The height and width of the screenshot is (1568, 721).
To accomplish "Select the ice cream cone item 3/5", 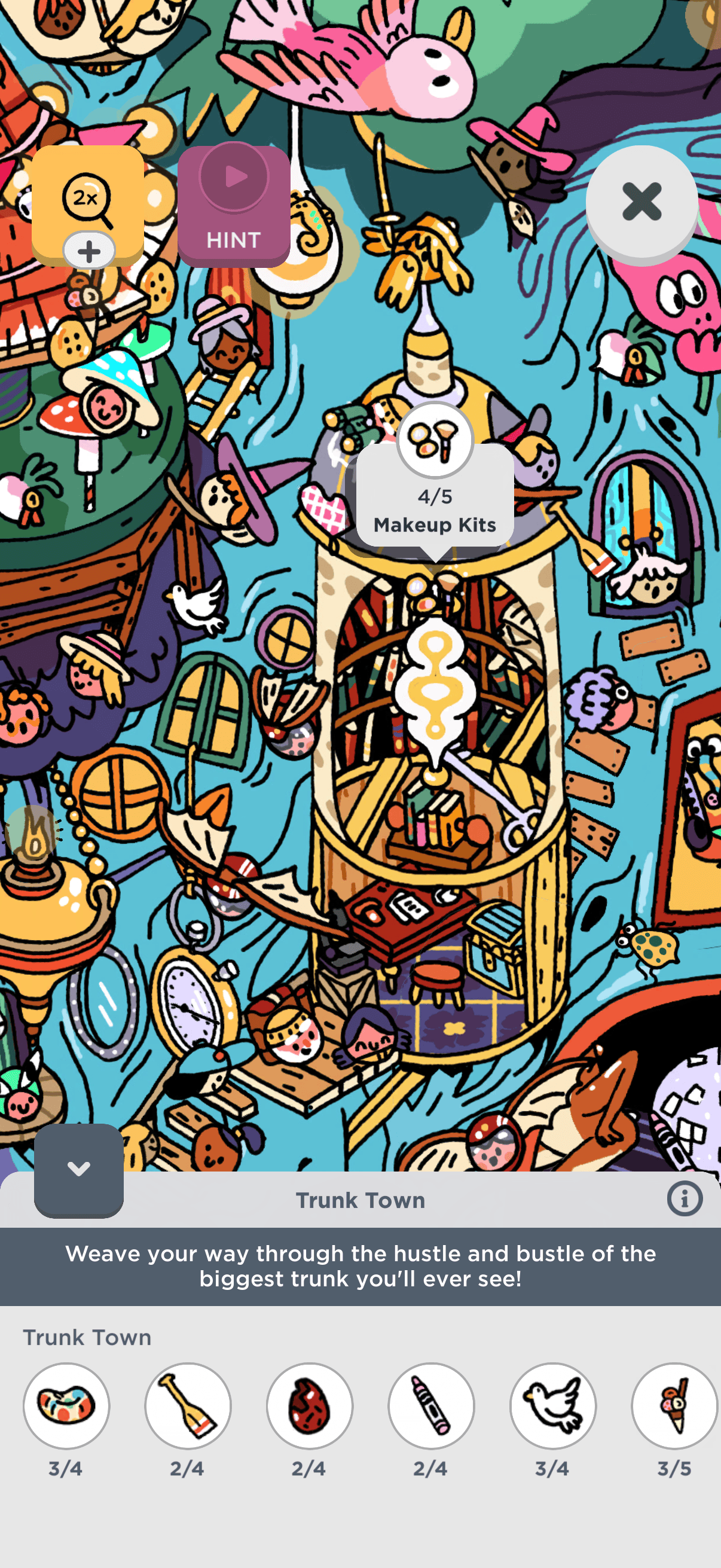I will click(674, 1405).
